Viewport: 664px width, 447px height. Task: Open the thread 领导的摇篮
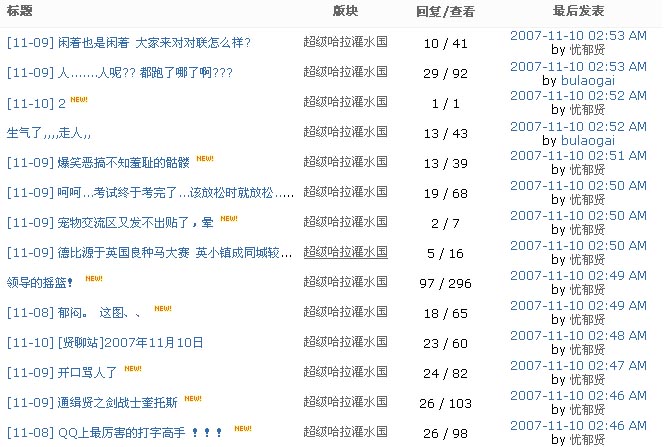[41, 282]
